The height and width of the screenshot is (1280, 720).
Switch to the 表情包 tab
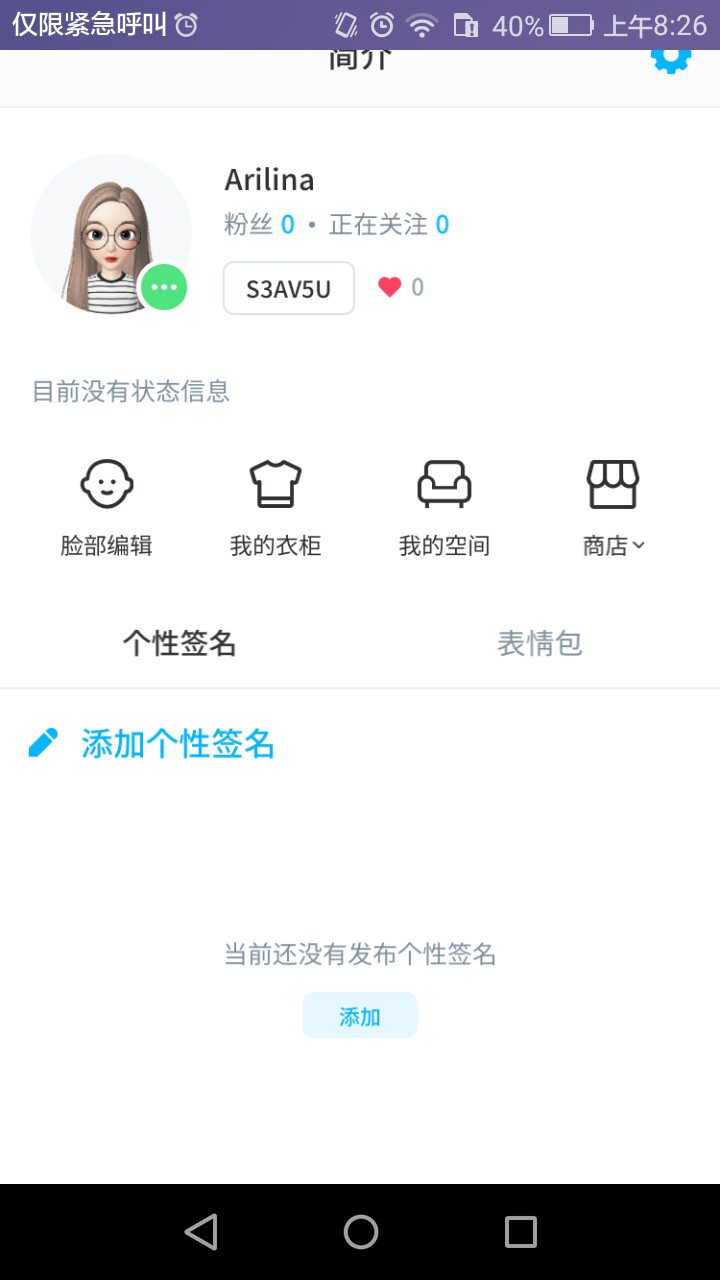540,643
